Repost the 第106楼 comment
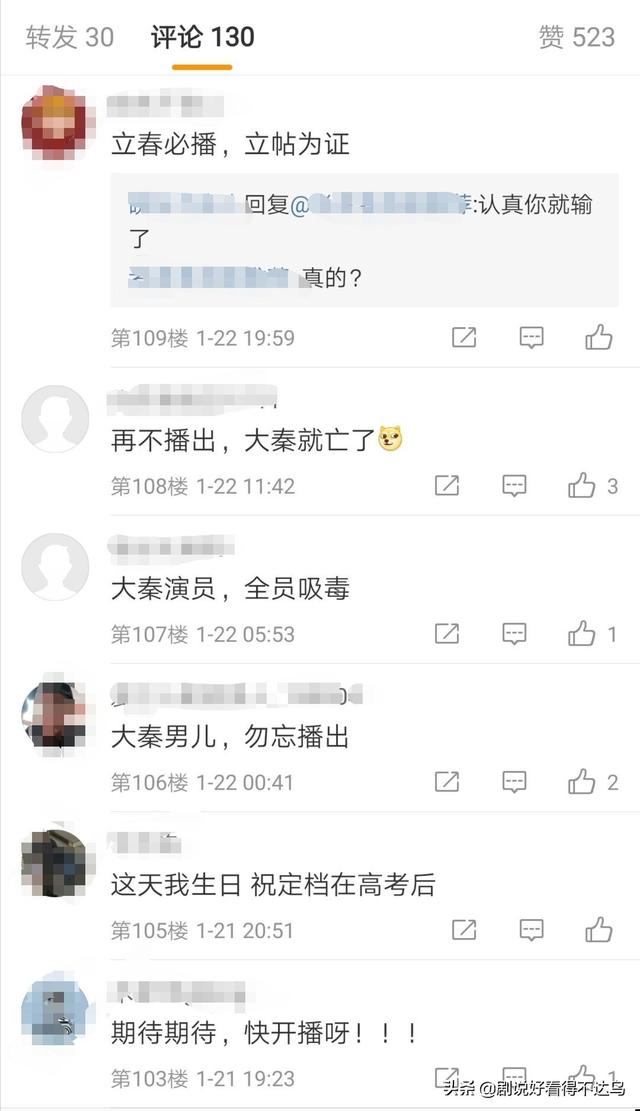The image size is (640, 1111). click(x=447, y=782)
